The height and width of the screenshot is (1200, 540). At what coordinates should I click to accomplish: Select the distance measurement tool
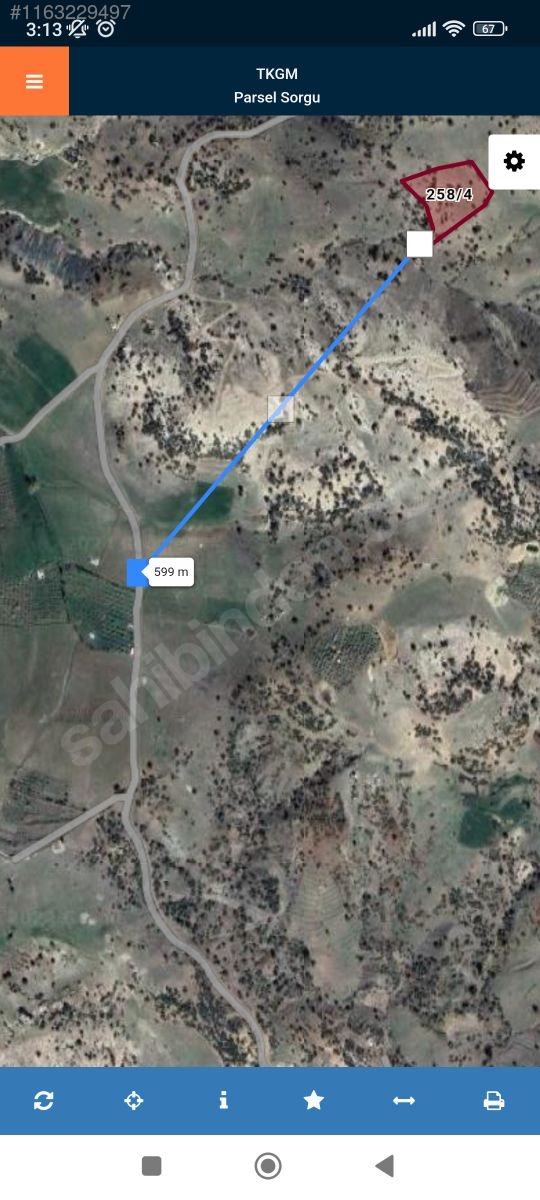404,1101
